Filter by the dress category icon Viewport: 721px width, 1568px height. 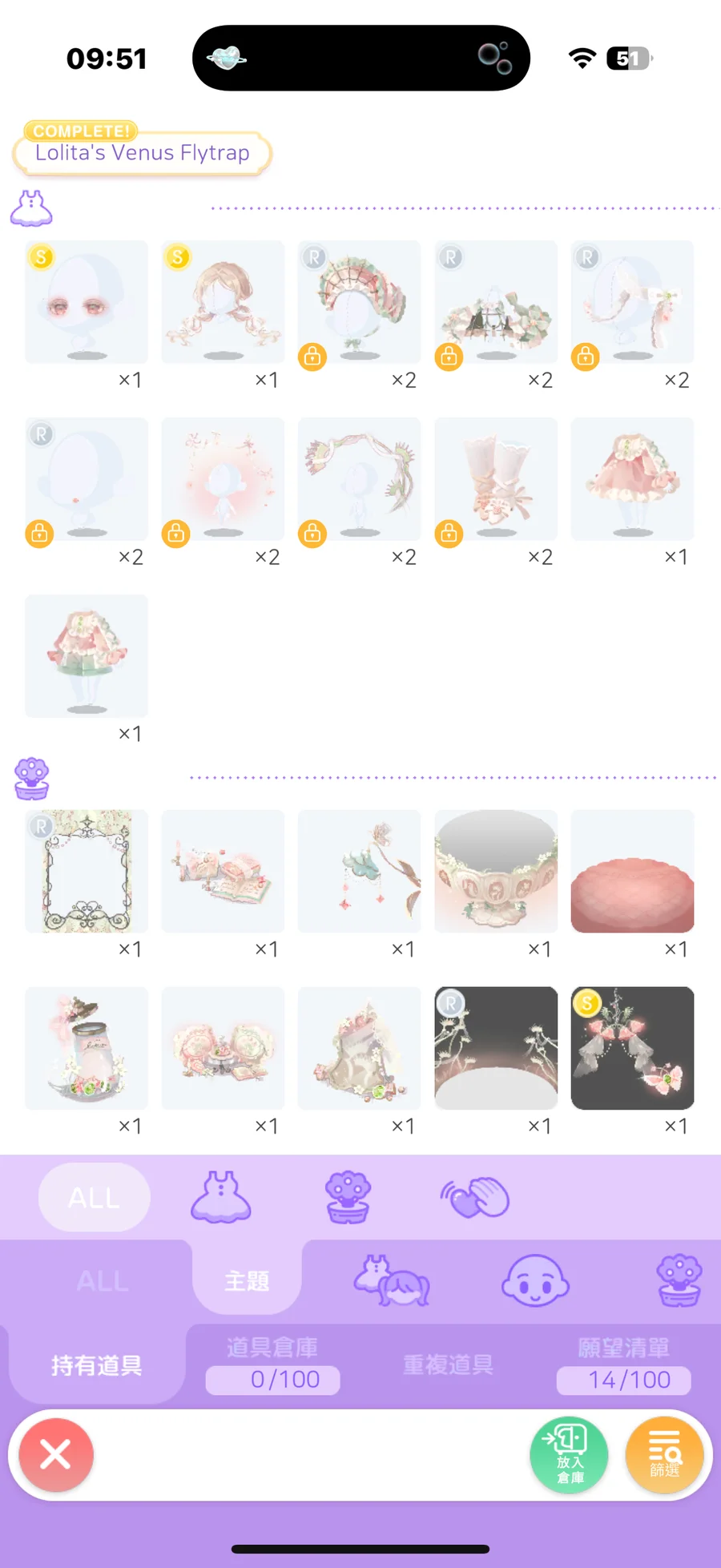tap(221, 1197)
